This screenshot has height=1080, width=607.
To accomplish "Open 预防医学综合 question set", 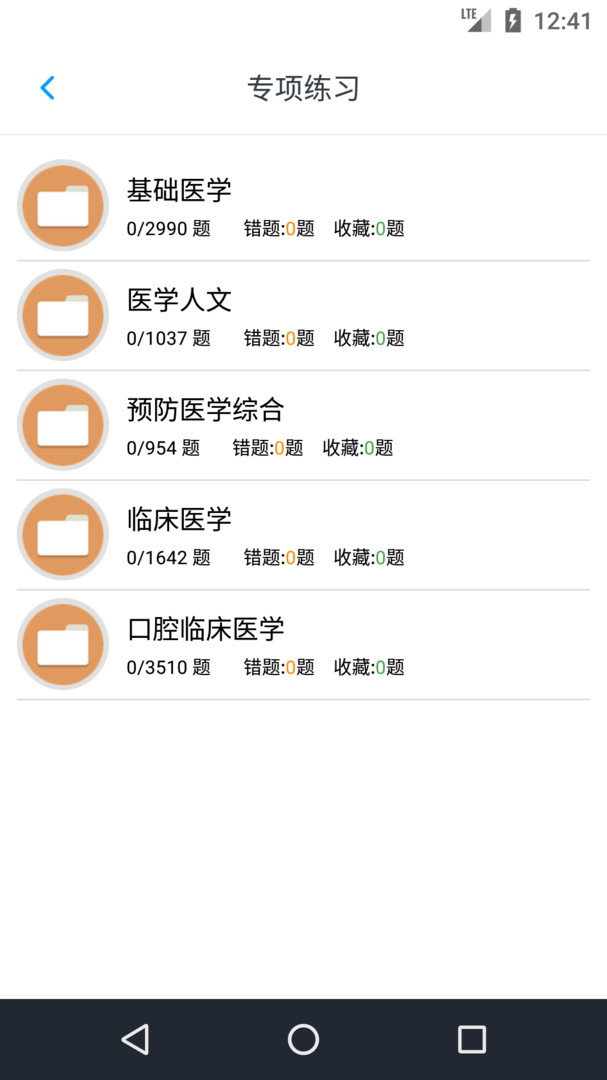I will pyautogui.click(x=302, y=426).
